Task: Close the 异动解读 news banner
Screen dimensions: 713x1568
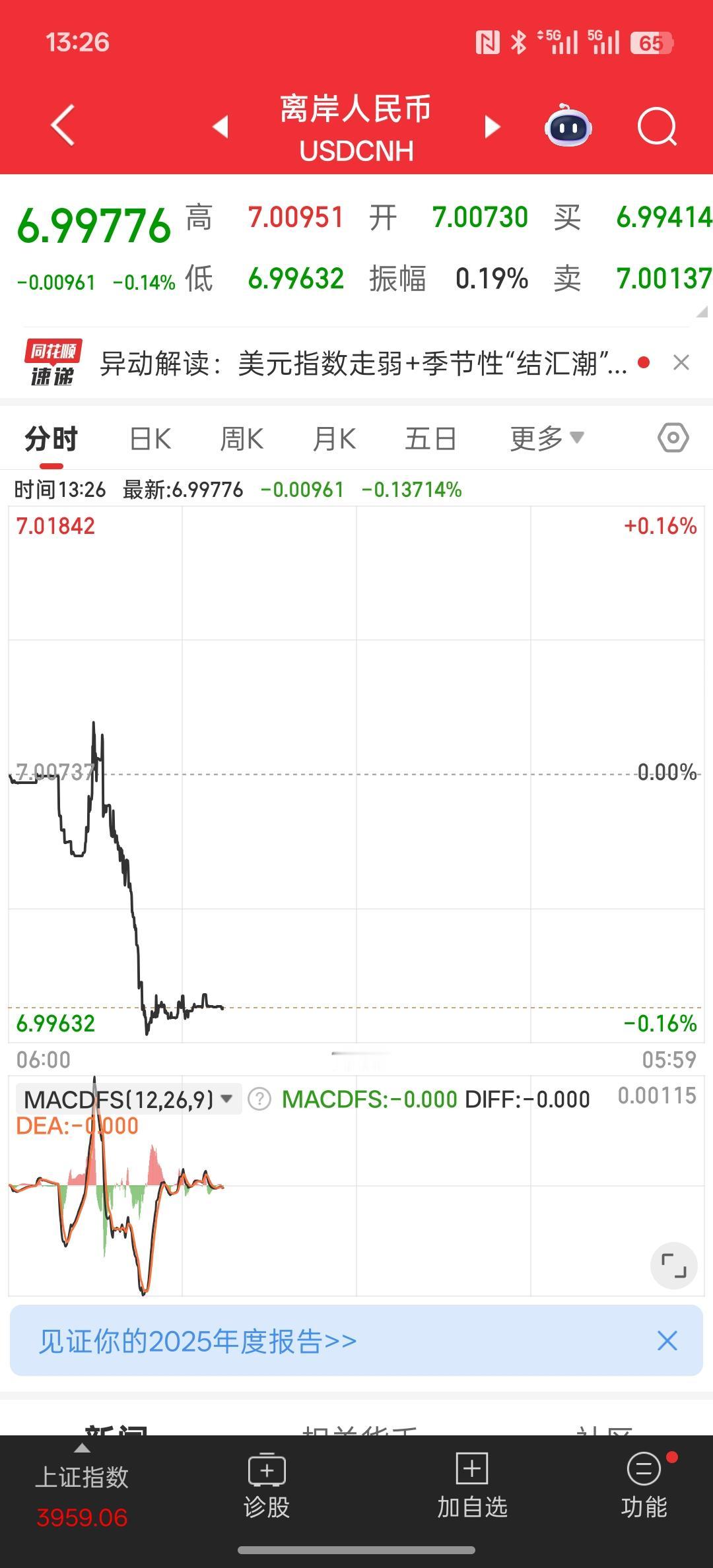Action: [x=681, y=362]
